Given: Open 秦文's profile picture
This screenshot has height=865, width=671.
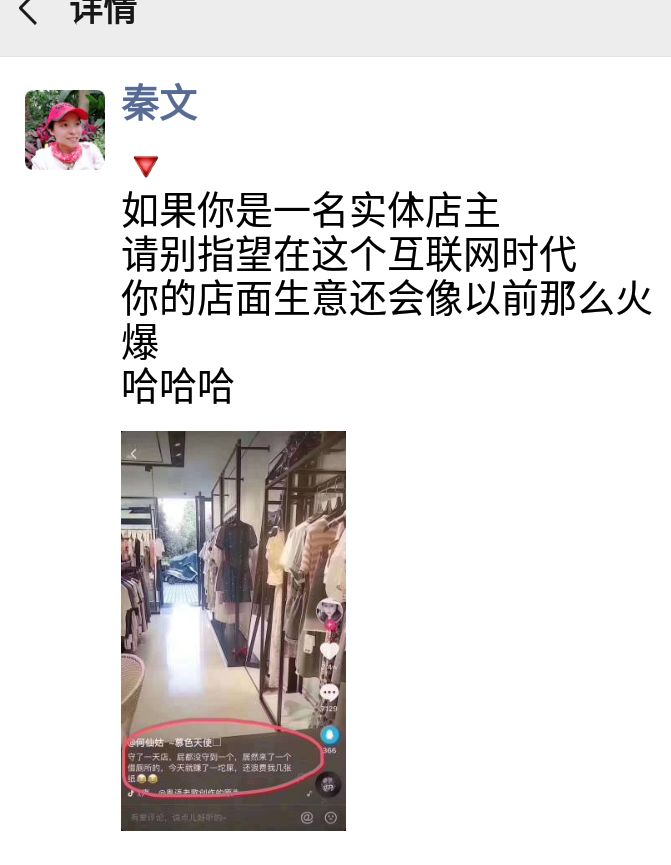Looking at the screenshot, I should coord(64,130).
